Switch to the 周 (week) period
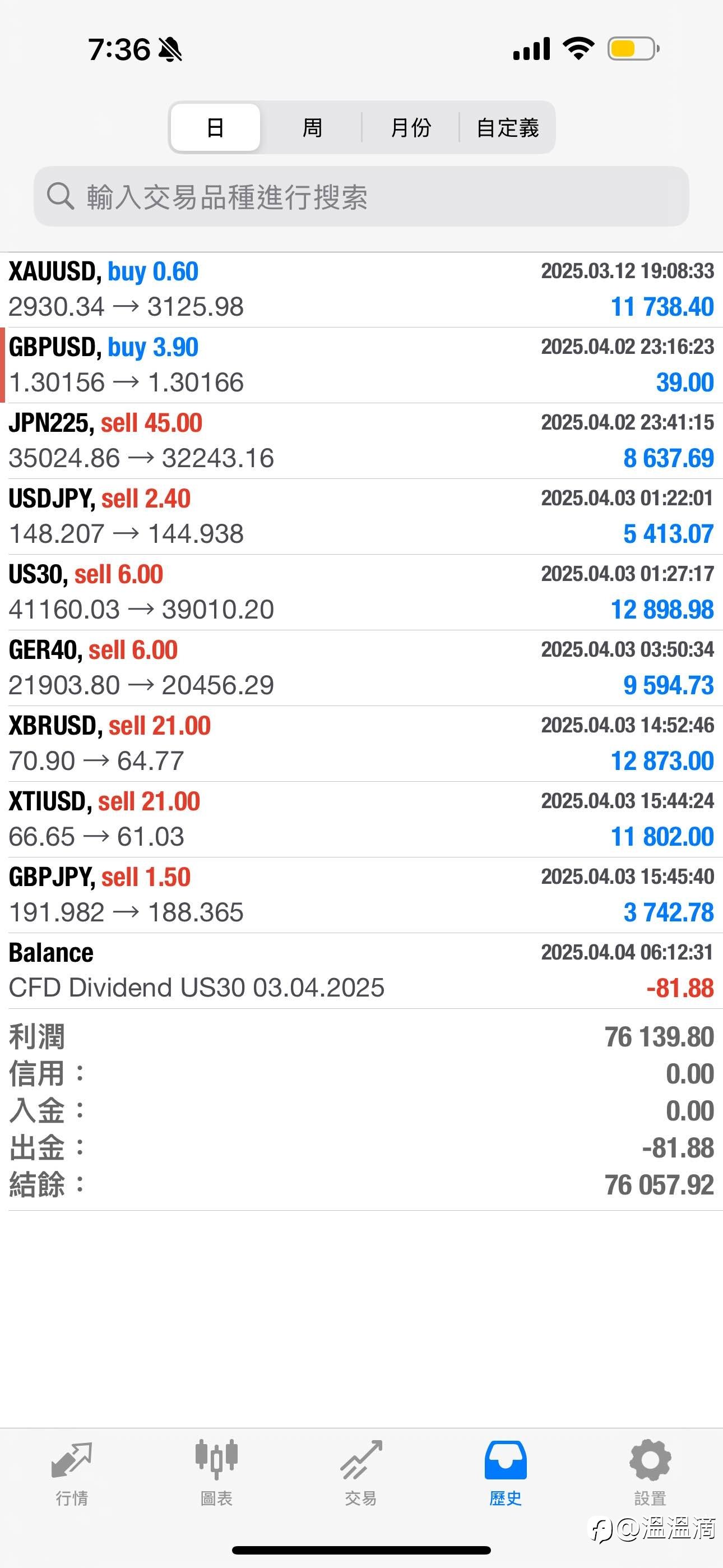This screenshot has width=723, height=1568. tap(312, 127)
